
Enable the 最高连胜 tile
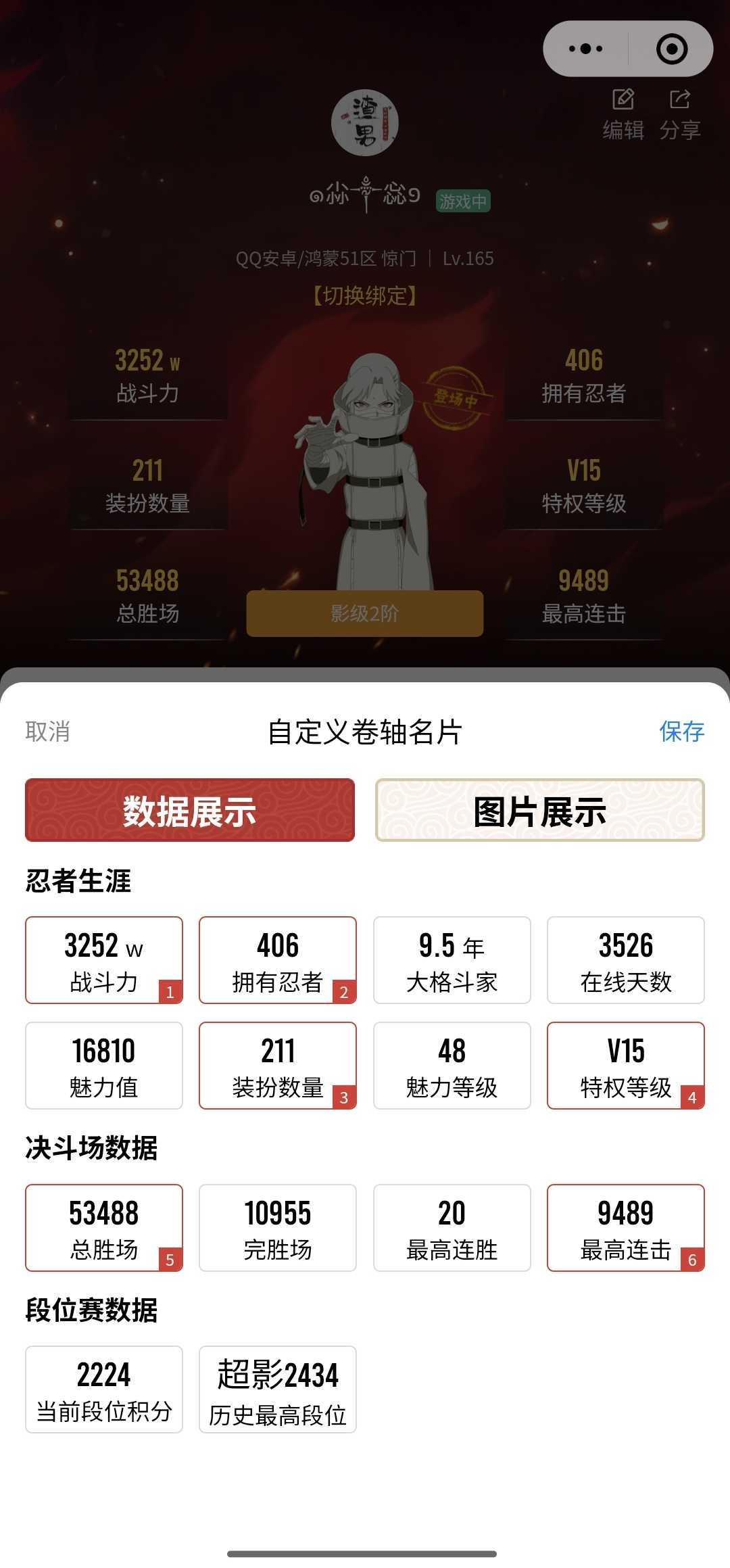pyautogui.click(x=452, y=1228)
